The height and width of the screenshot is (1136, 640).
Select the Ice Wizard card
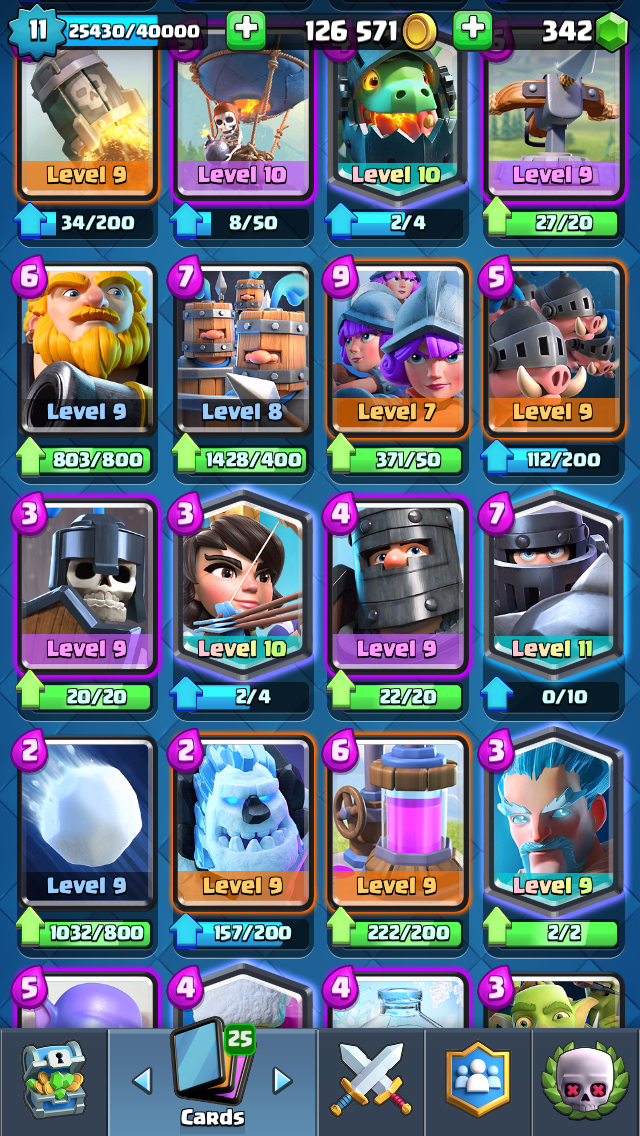pyautogui.click(x=552, y=822)
